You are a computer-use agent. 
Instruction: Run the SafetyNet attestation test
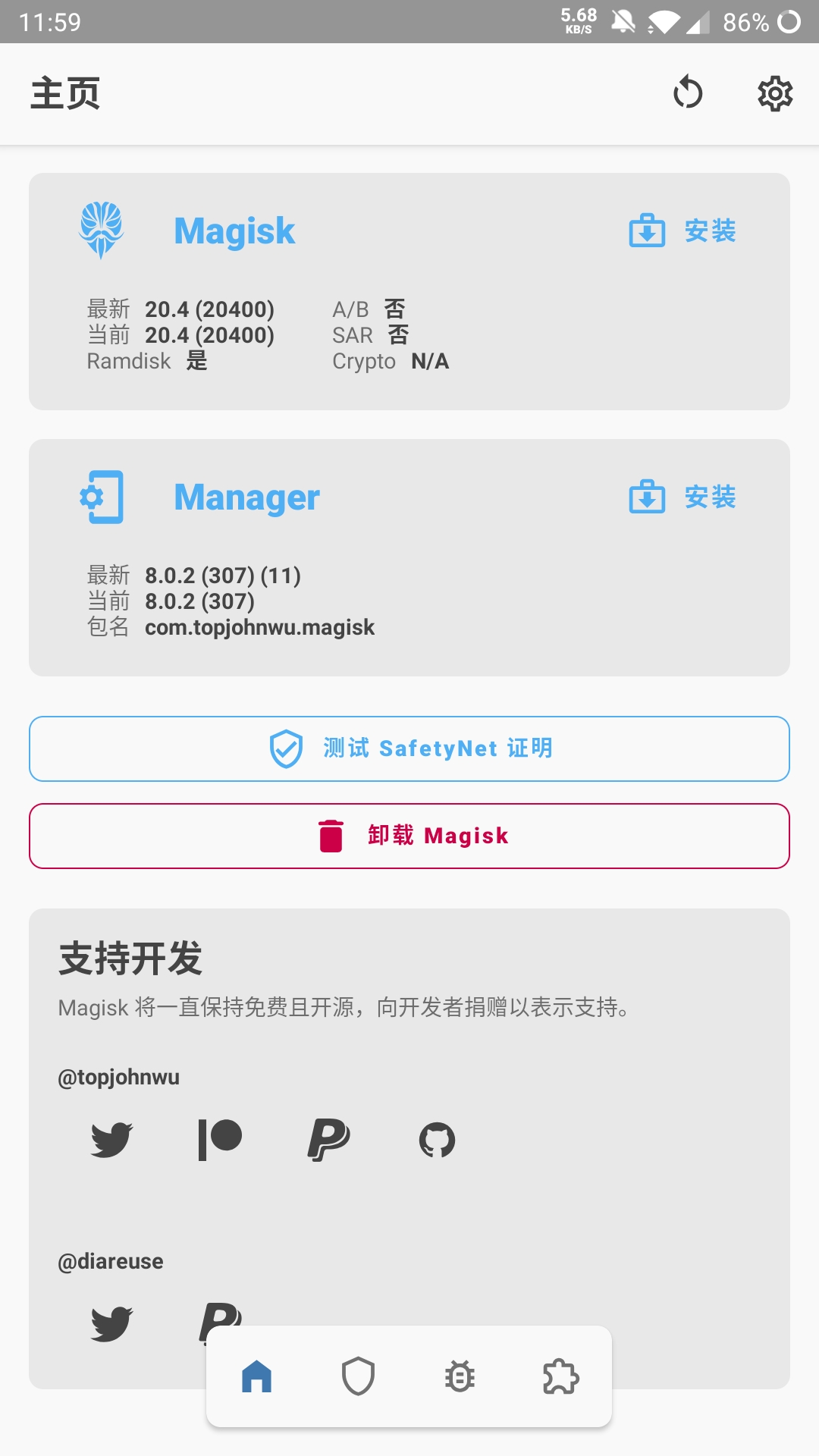(409, 748)
